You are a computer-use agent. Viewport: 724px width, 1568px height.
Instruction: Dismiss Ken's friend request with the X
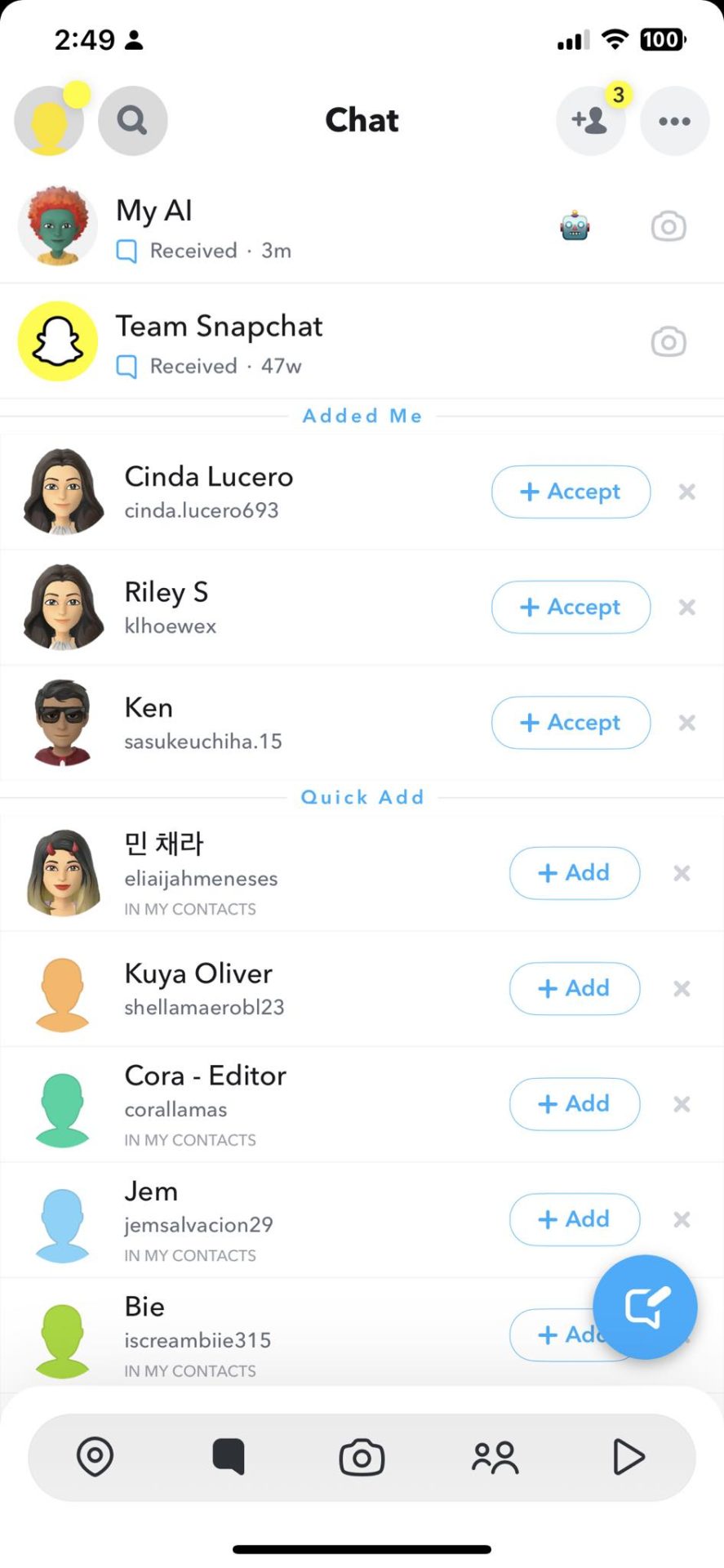[x=686, y=723]
